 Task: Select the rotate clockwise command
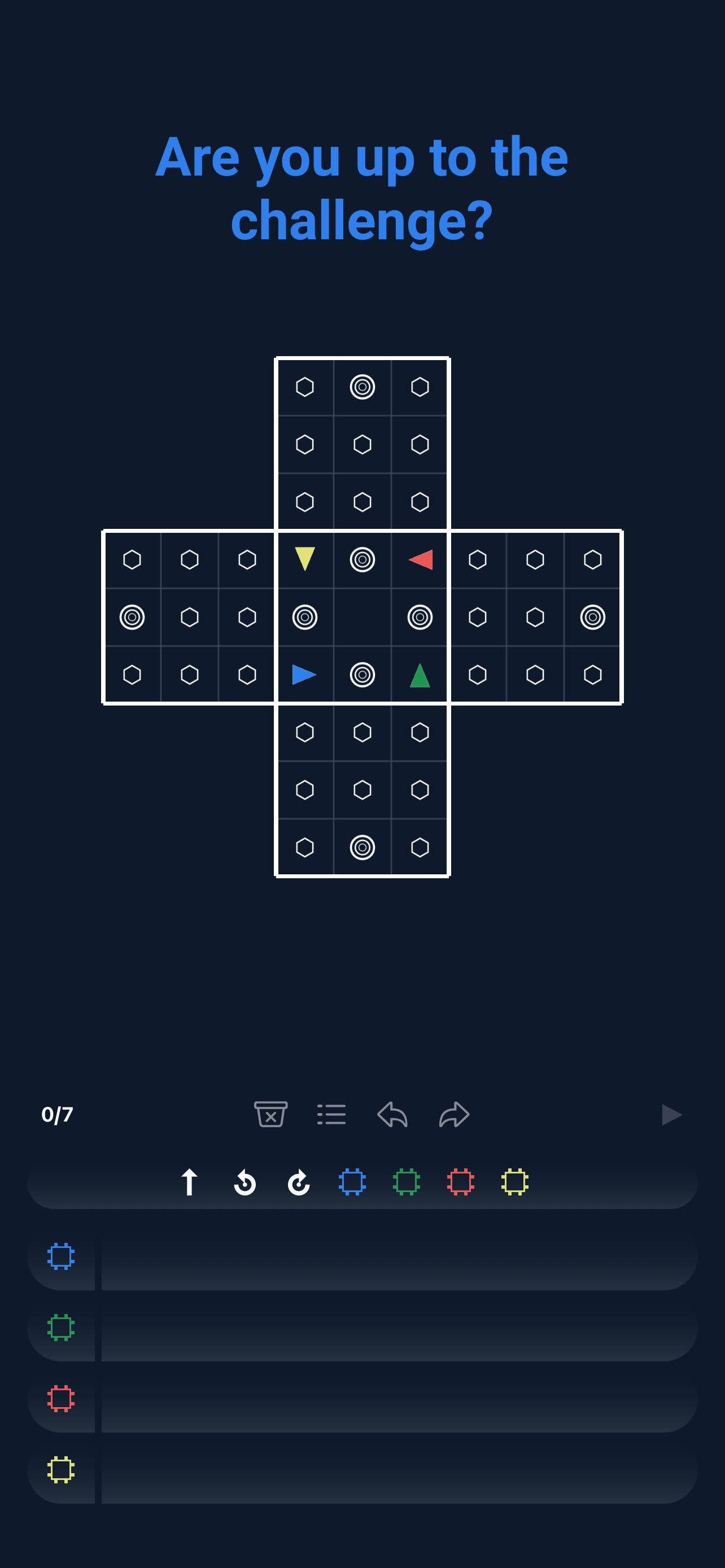click(298, 1182)
